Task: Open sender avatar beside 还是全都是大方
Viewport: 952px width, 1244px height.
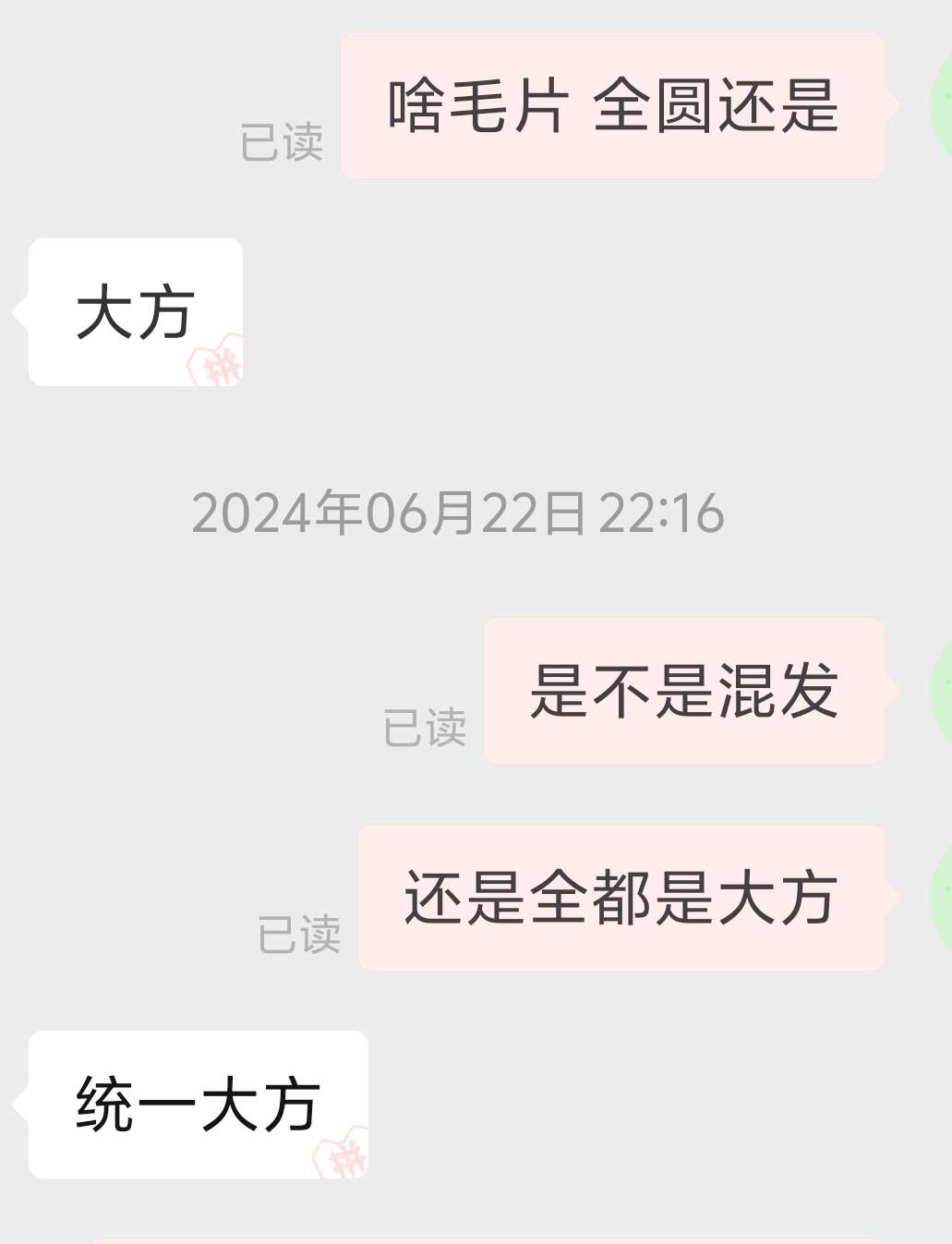Action: (942, 897)
